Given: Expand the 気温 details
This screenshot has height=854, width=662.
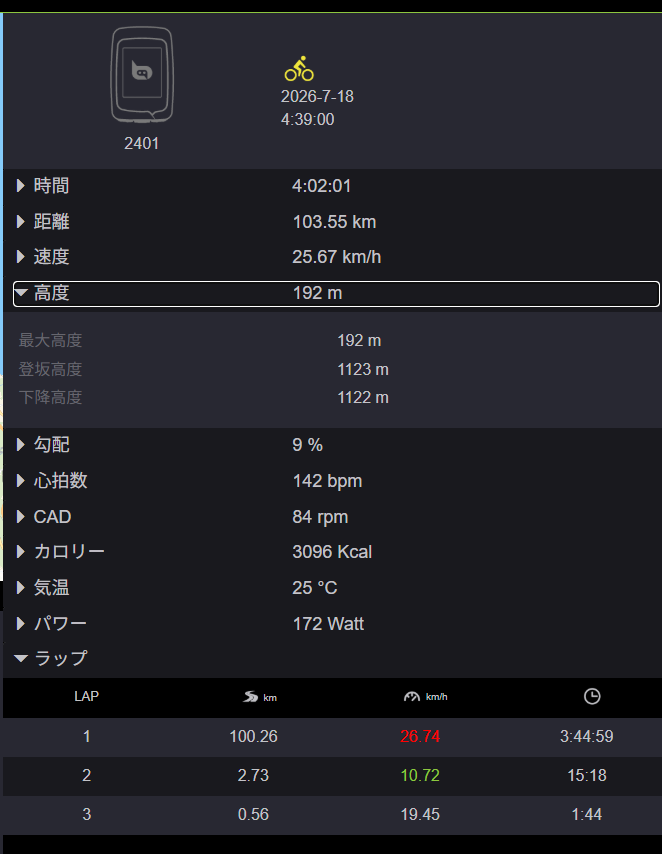Looking at the screenshot, I should point(336,588).
